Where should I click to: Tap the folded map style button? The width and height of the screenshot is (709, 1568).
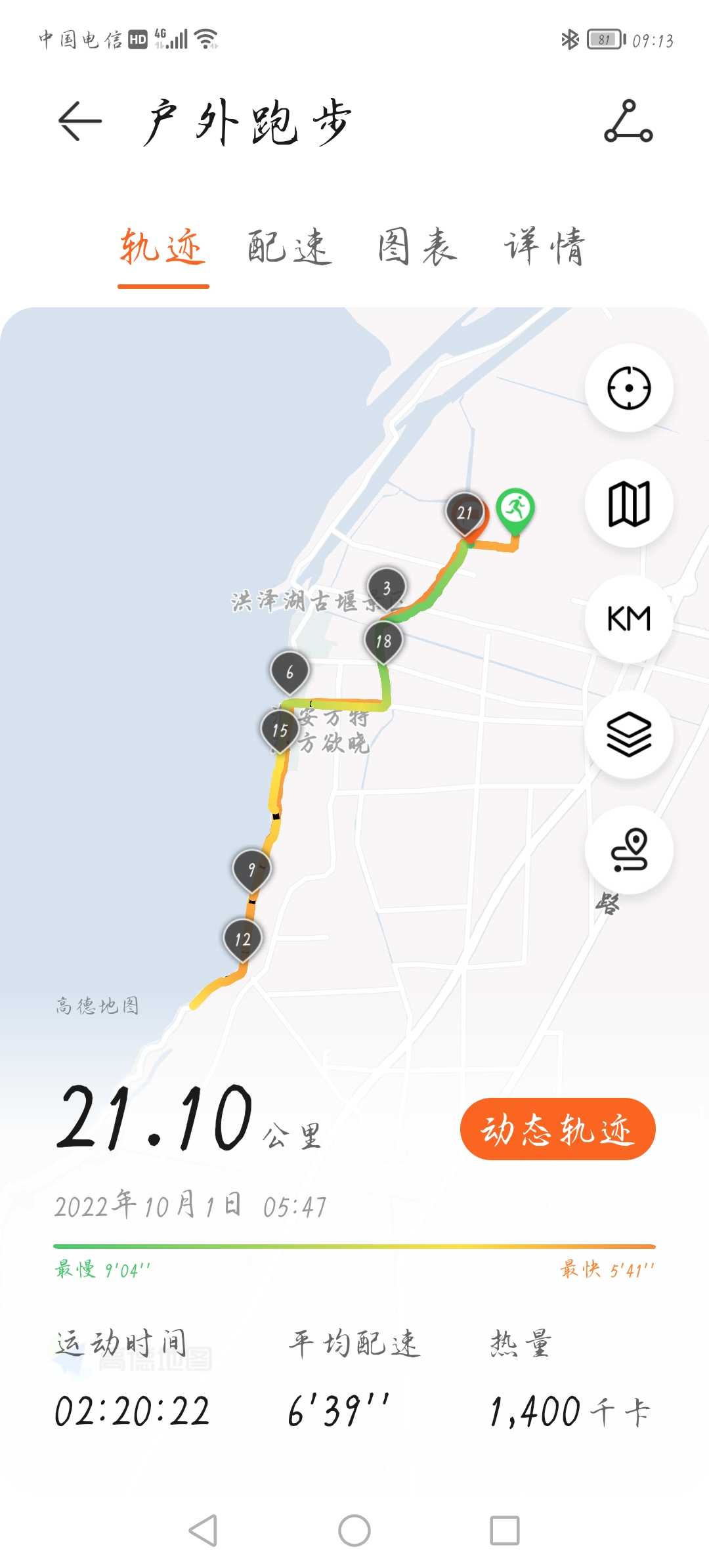[629, 504]
